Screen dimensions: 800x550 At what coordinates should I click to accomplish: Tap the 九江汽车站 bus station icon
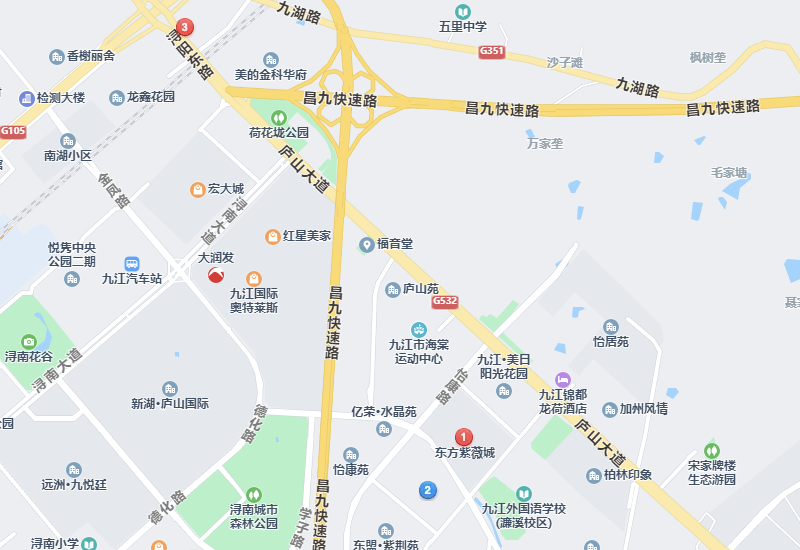pos(132,263)
